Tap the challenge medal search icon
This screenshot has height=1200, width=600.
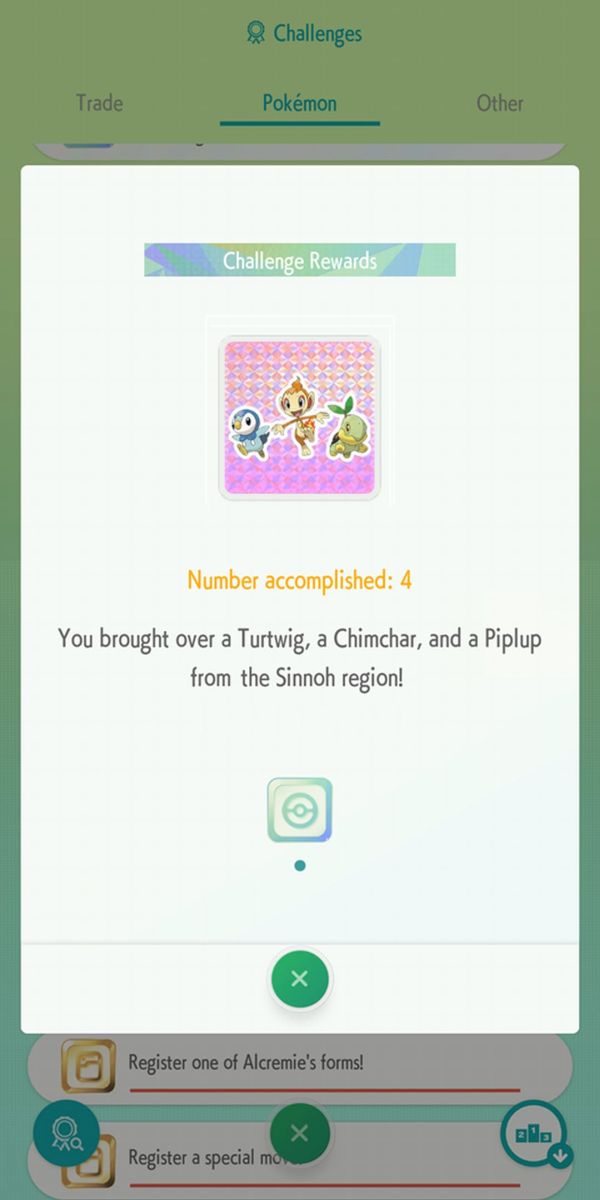[x=66, y=1134]
